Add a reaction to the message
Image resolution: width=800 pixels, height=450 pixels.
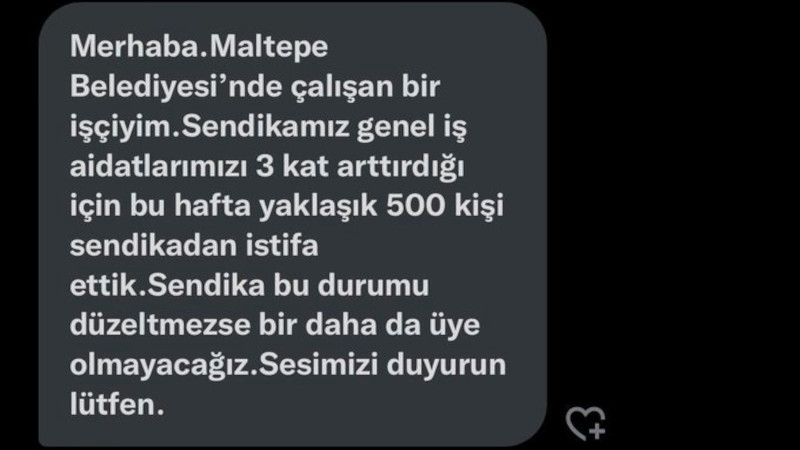tap(585, 424)
